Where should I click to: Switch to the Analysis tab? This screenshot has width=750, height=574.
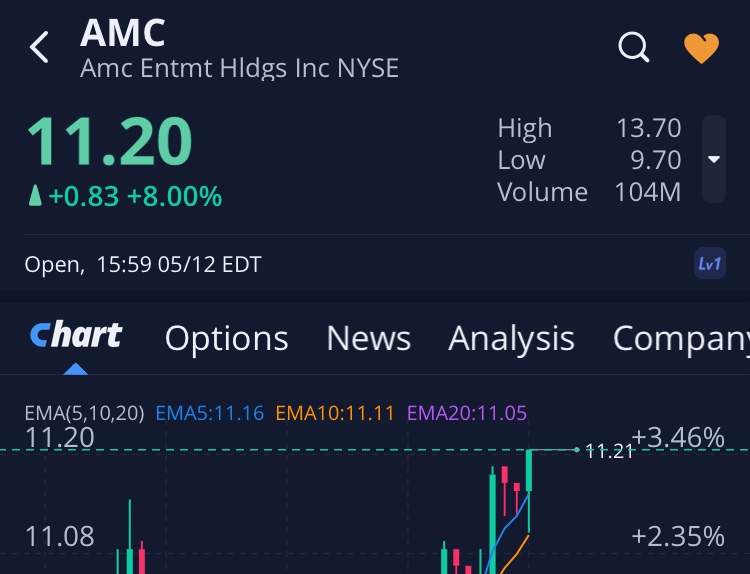(x=511, y=338)
